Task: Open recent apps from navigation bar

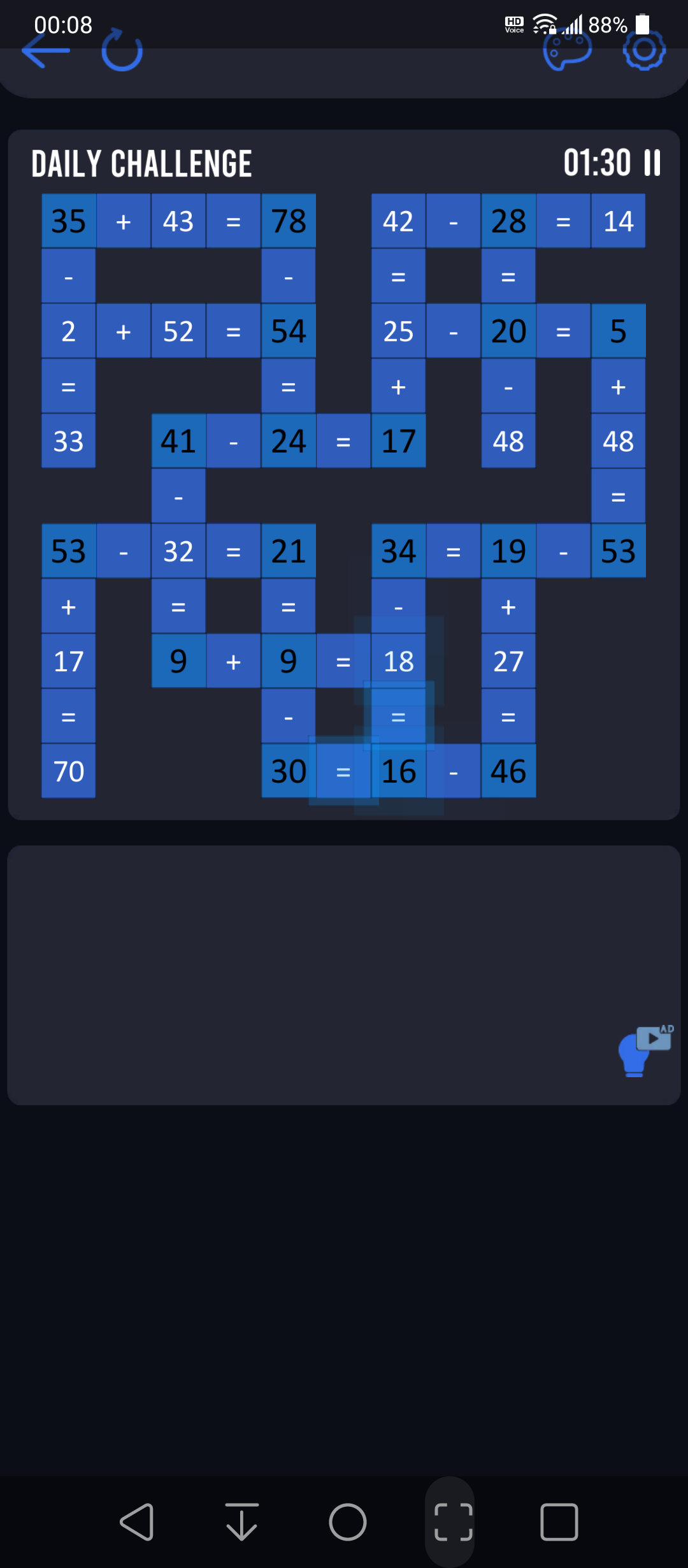Action: tap(559, 1522)
